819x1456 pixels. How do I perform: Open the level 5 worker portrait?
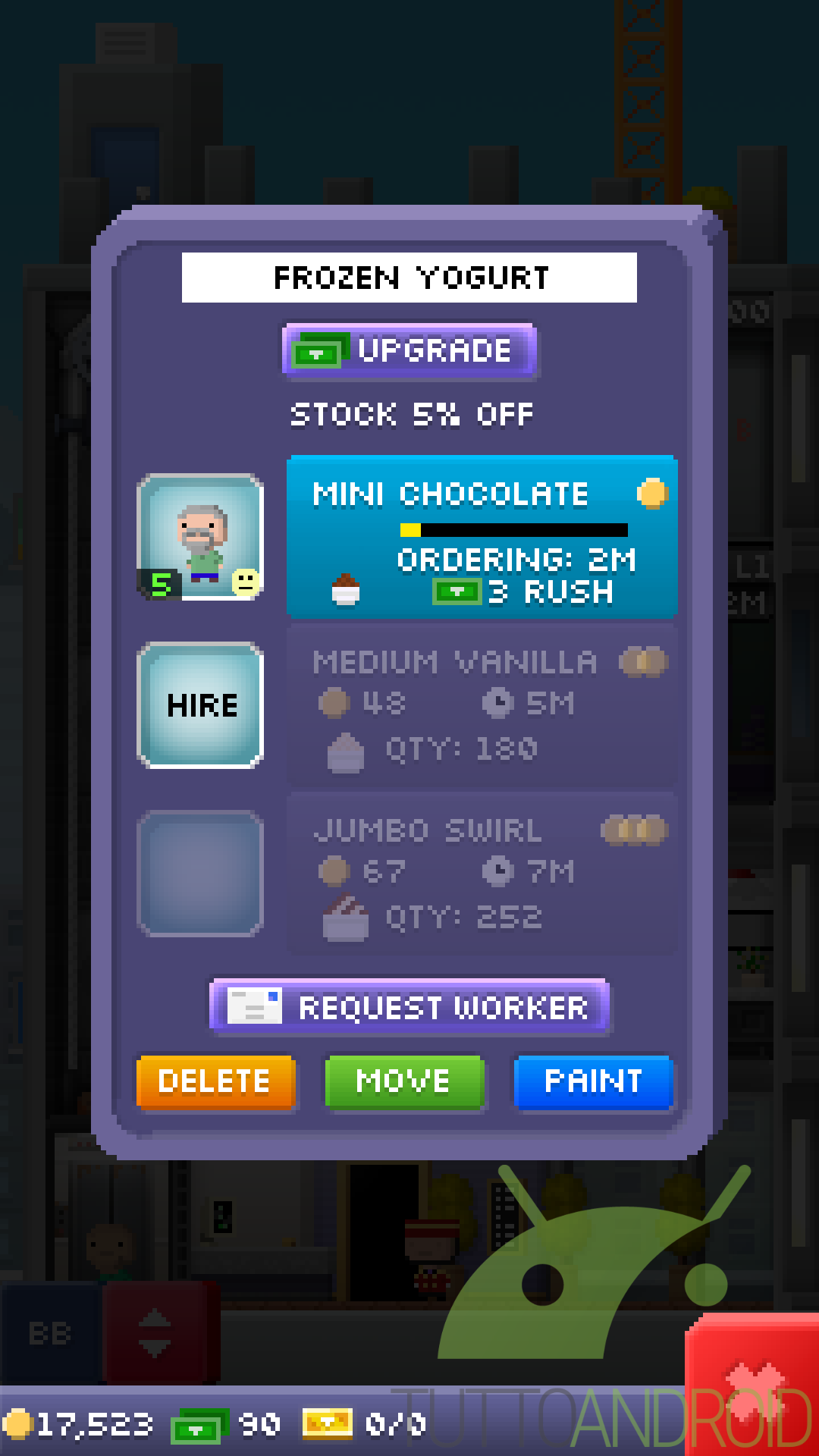[x=200, y=538]
